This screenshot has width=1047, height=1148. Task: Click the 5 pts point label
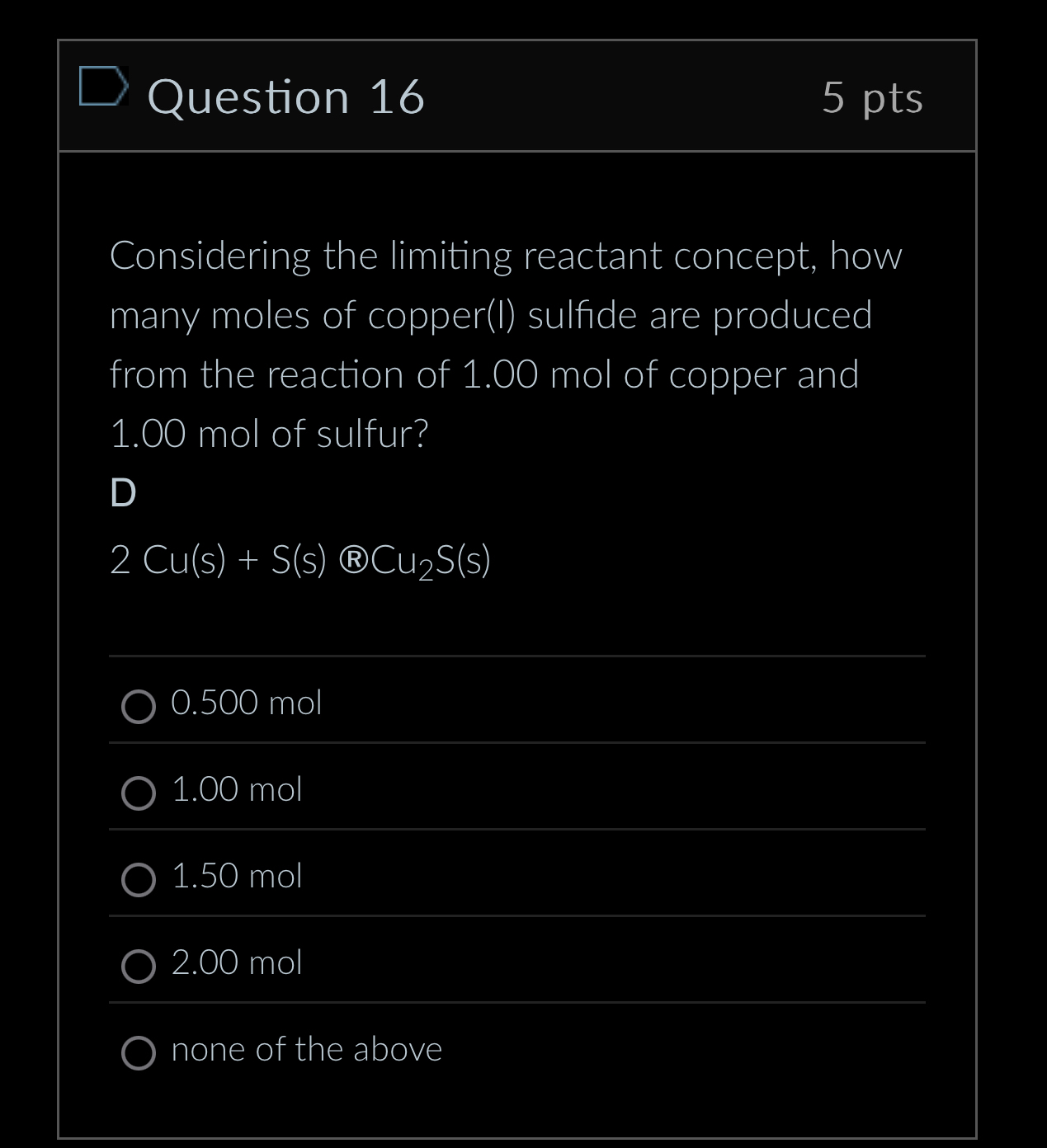[x=874, y=97]
